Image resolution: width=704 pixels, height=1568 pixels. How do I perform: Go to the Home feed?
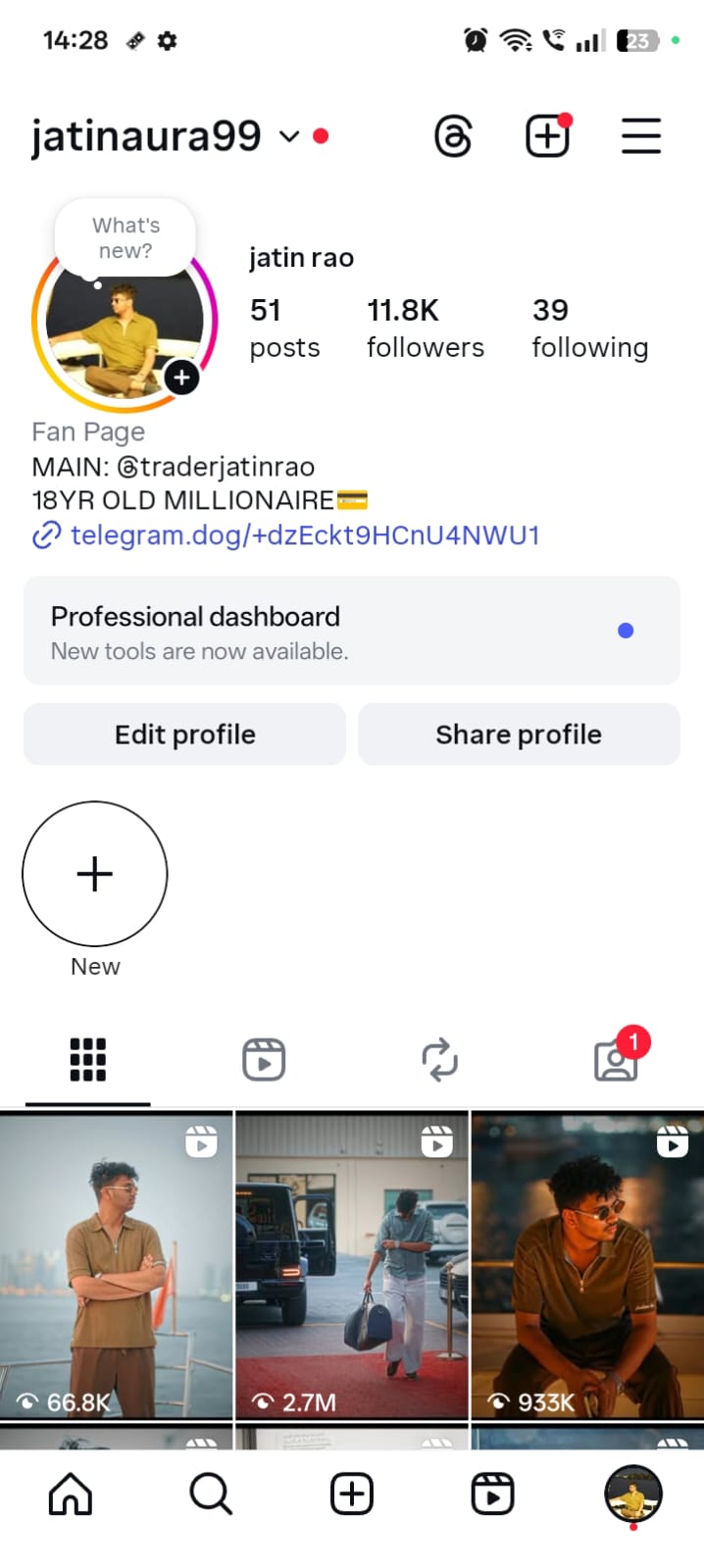[x=71, y=1494]
